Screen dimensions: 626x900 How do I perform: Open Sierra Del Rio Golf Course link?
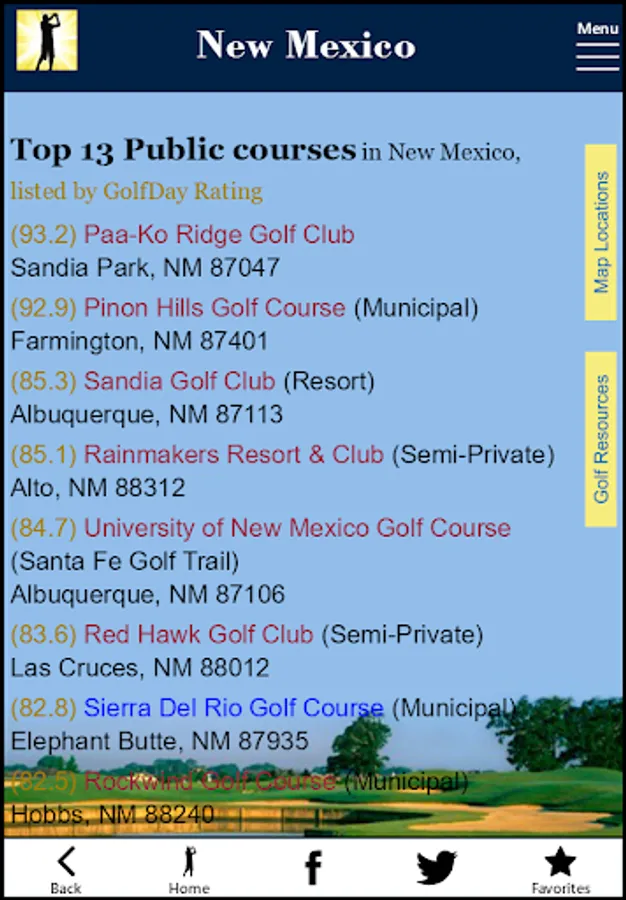click(x=233, y=708)
